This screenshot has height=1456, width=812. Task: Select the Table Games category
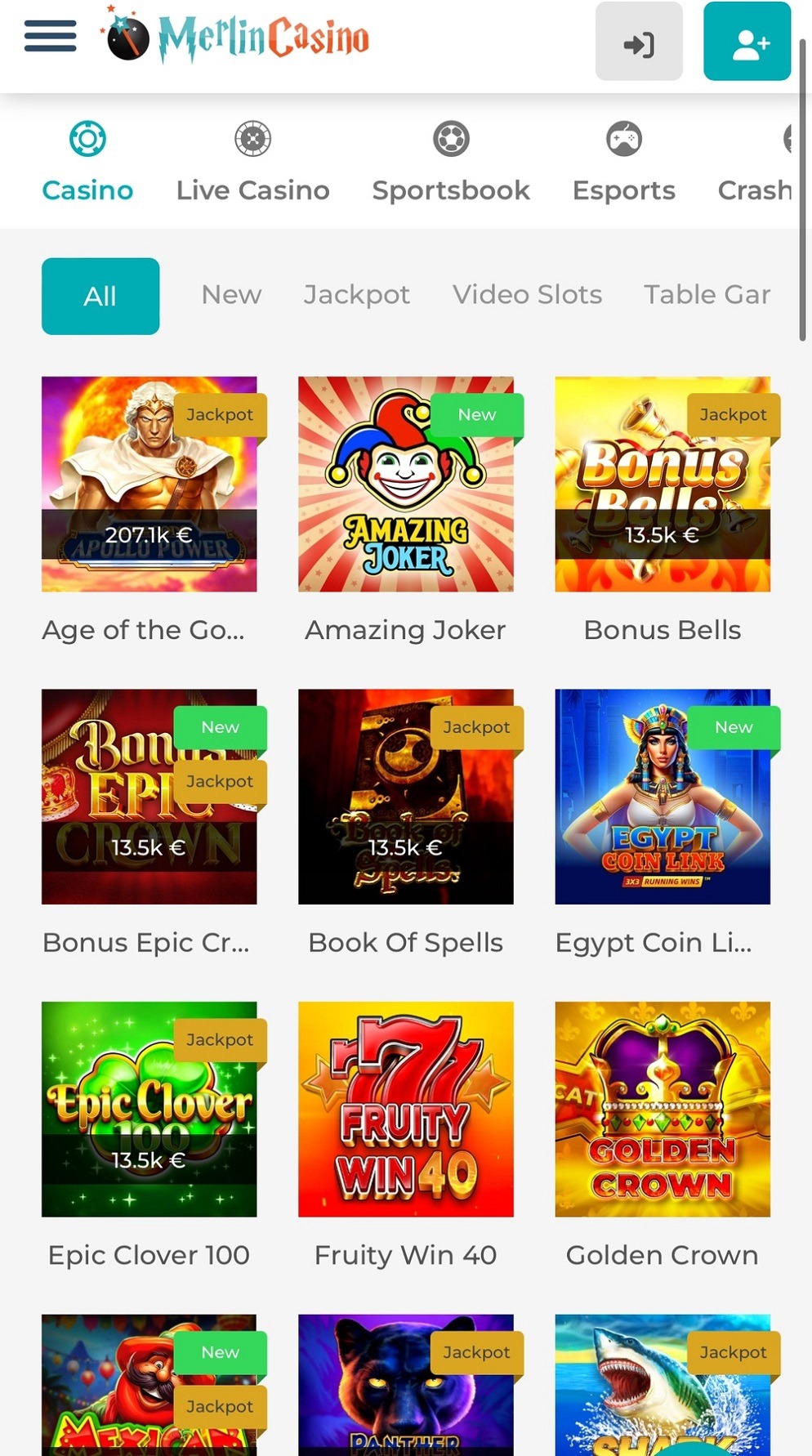tap(706, 295)
